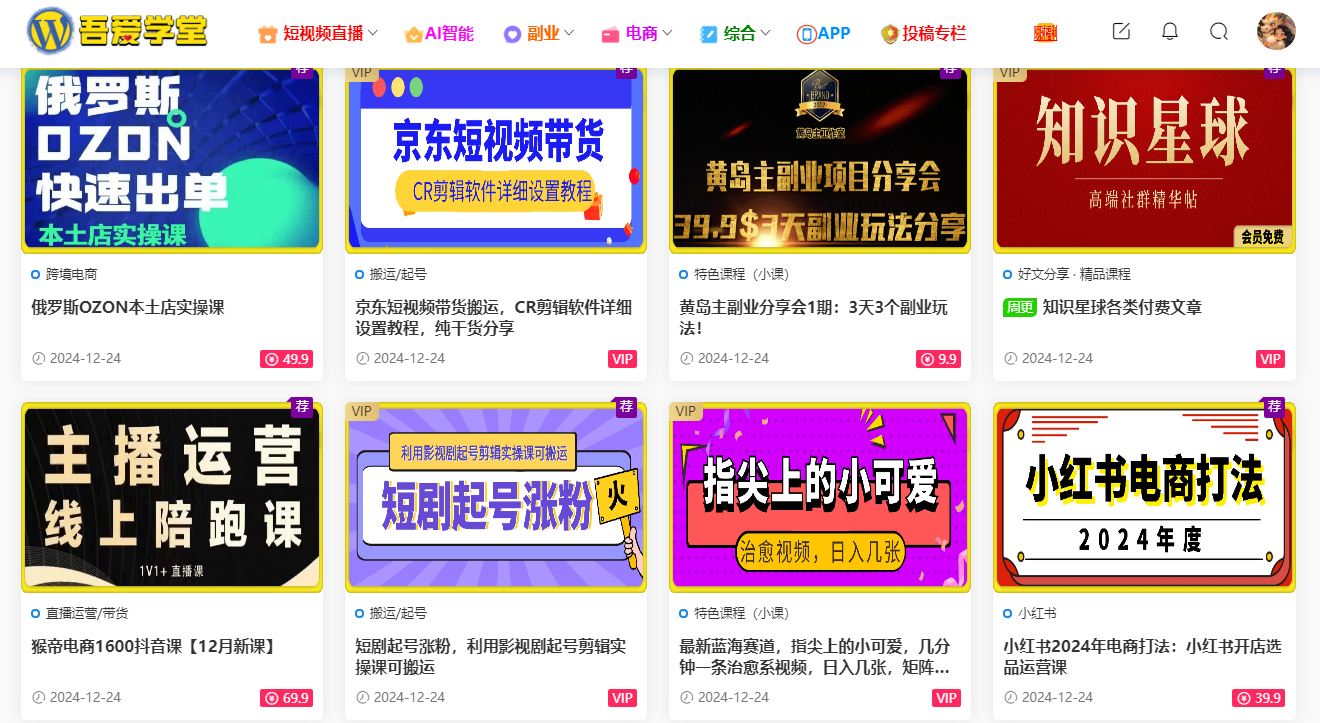The width and height of the screenshot is (1320, 723).
Task: Go to AI智能 section
Action: (439, 33)
